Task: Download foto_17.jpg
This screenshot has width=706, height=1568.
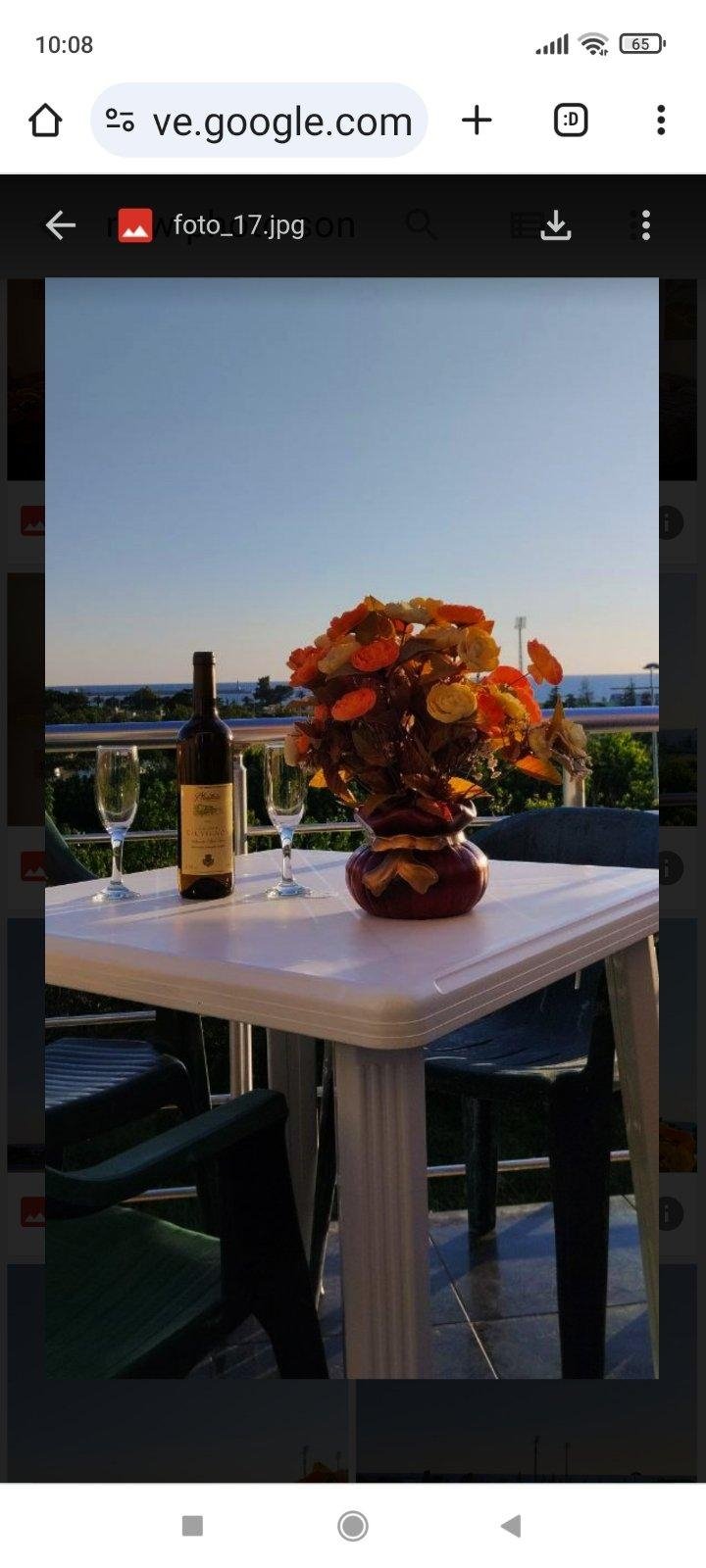Action: 556,225
